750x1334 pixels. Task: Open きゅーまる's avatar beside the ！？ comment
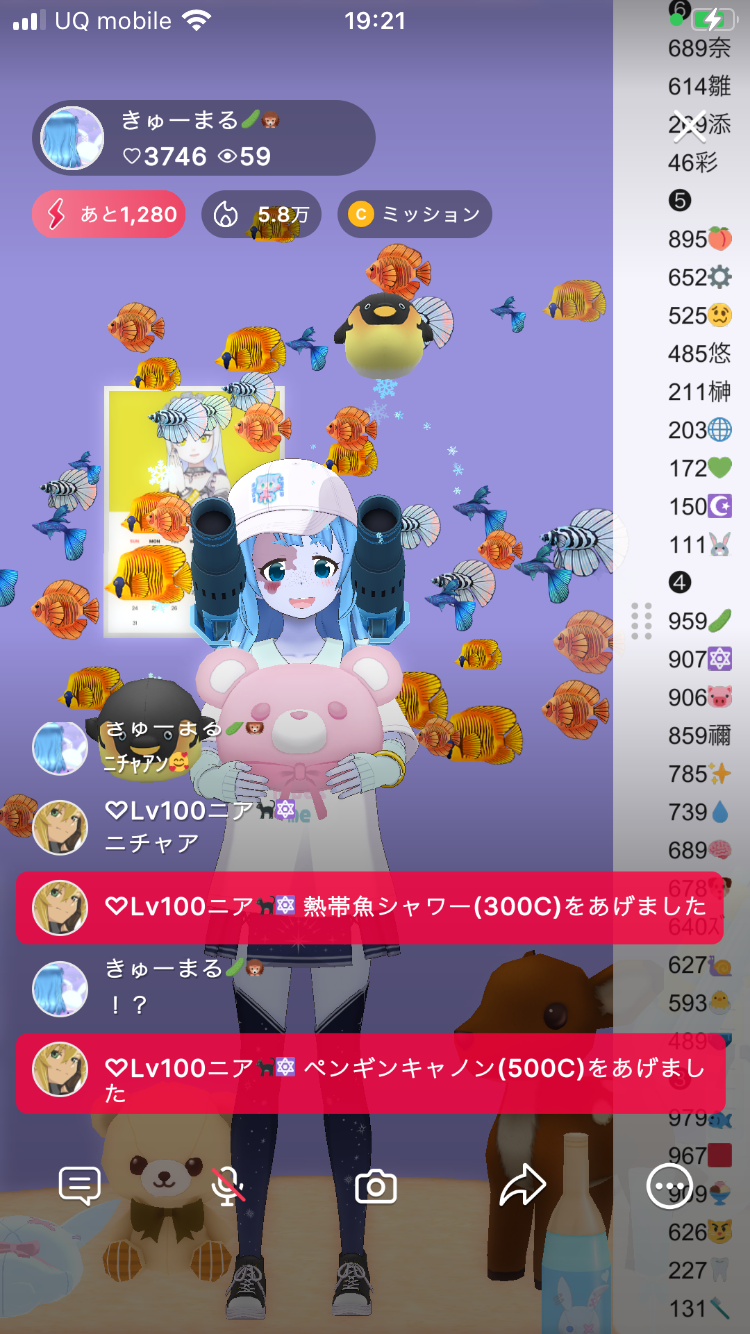(60, 988)
